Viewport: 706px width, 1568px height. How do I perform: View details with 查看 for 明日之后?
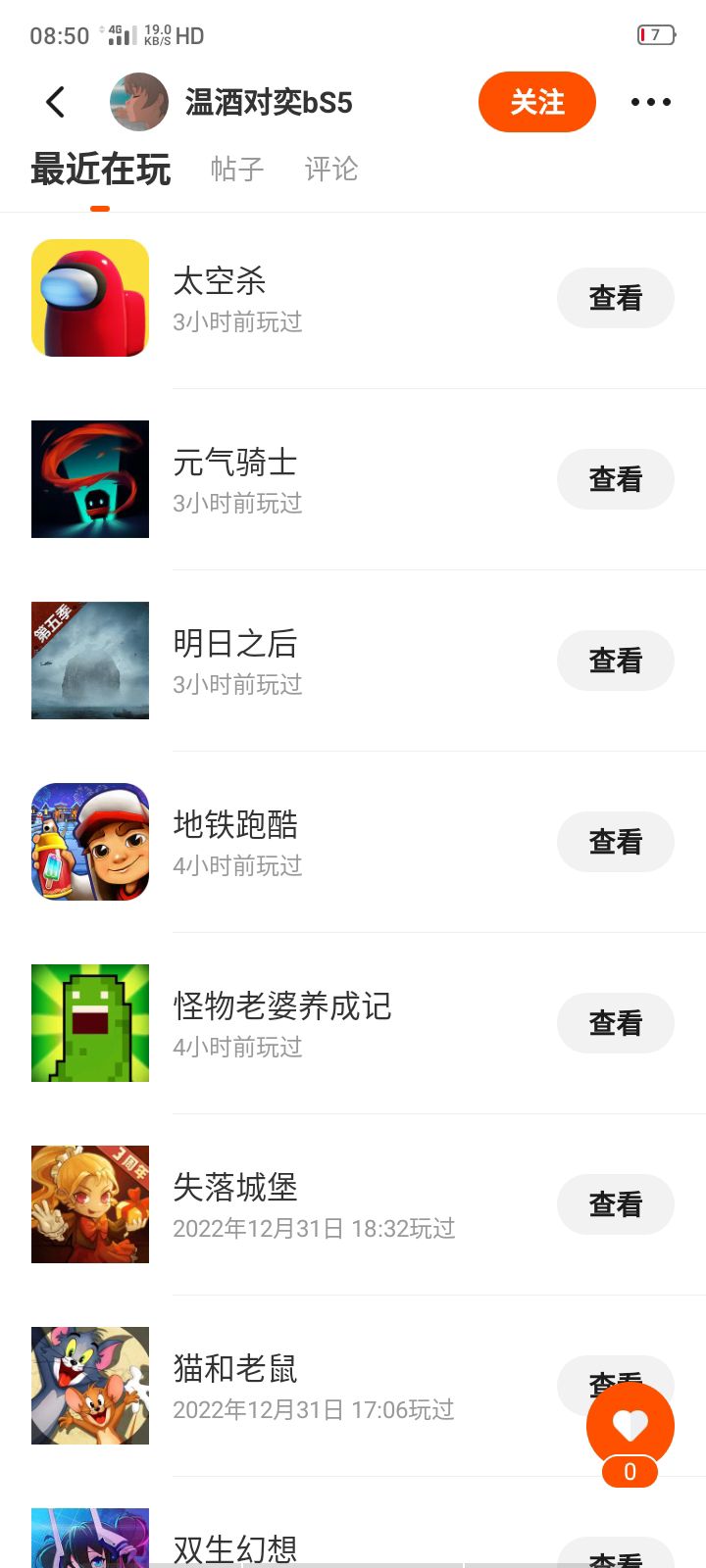coord(615,661)
